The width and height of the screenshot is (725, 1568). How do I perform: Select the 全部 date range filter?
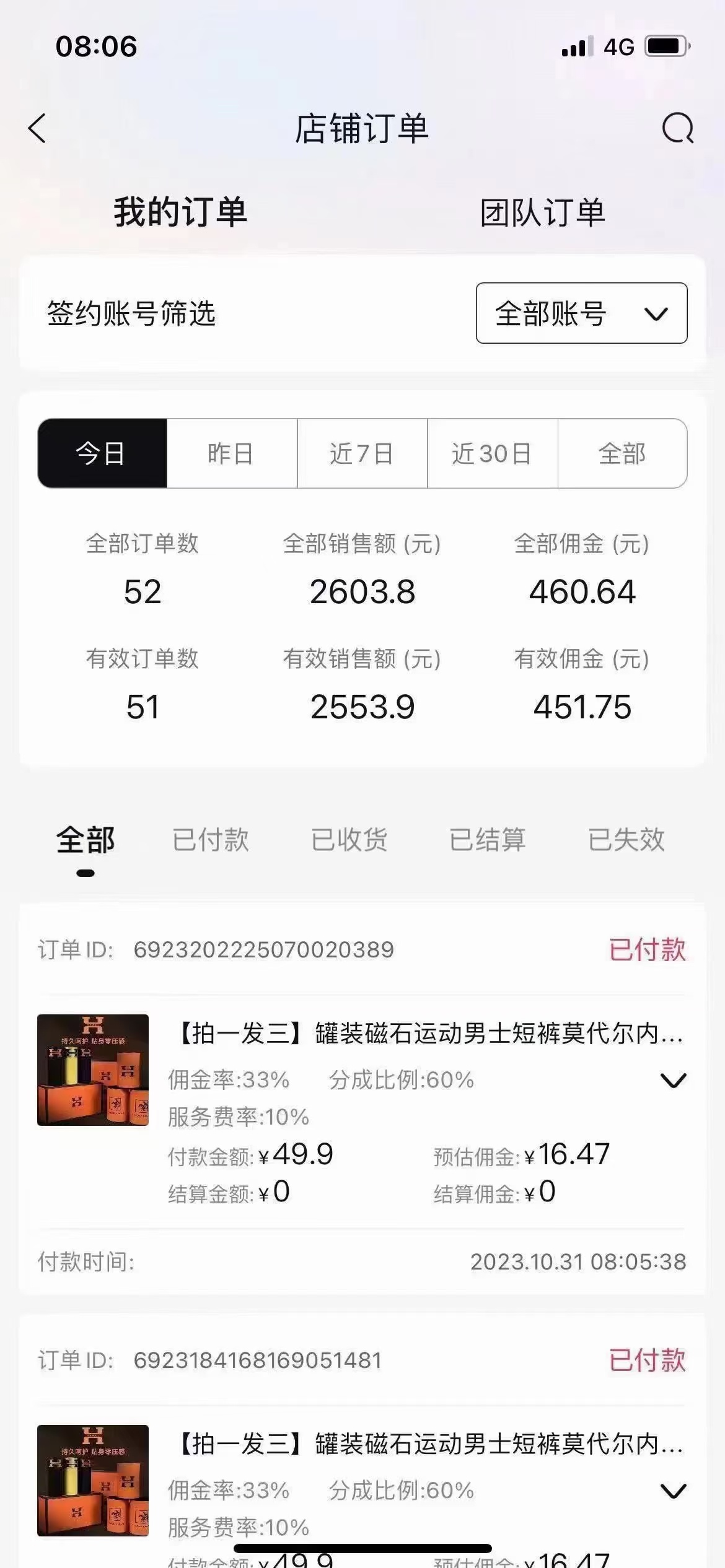622,453
